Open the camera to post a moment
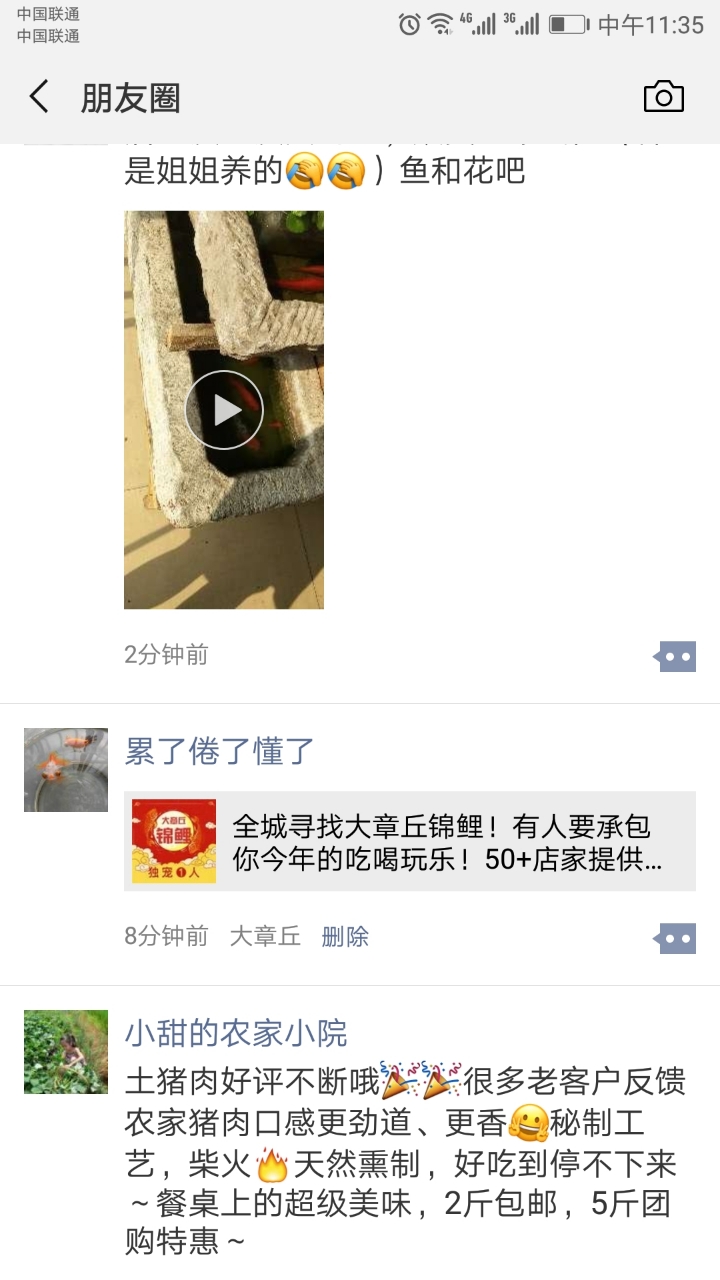The image size is (720, 1280). [663, 97]
